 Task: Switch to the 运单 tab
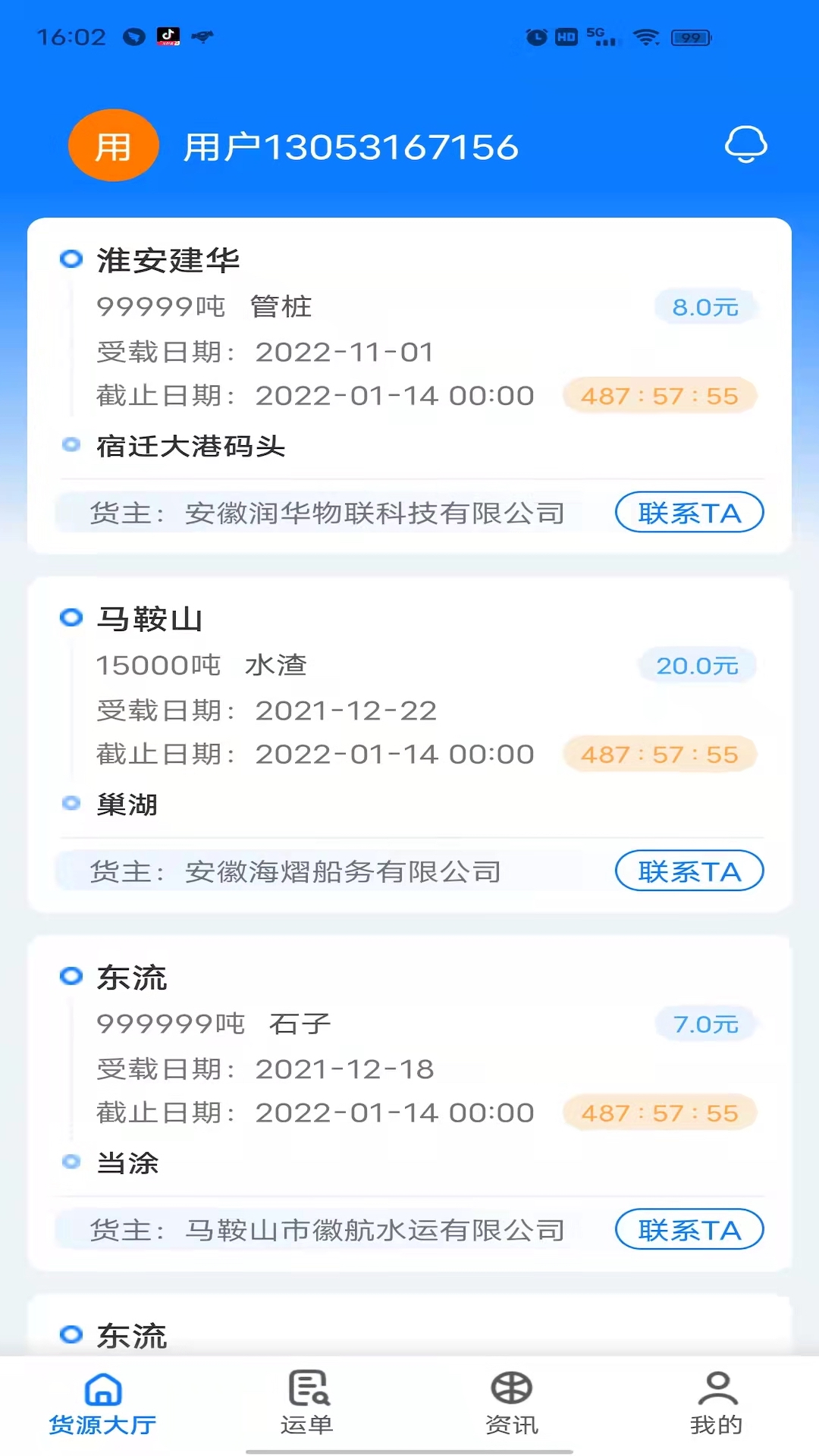tap(307, 1404)
